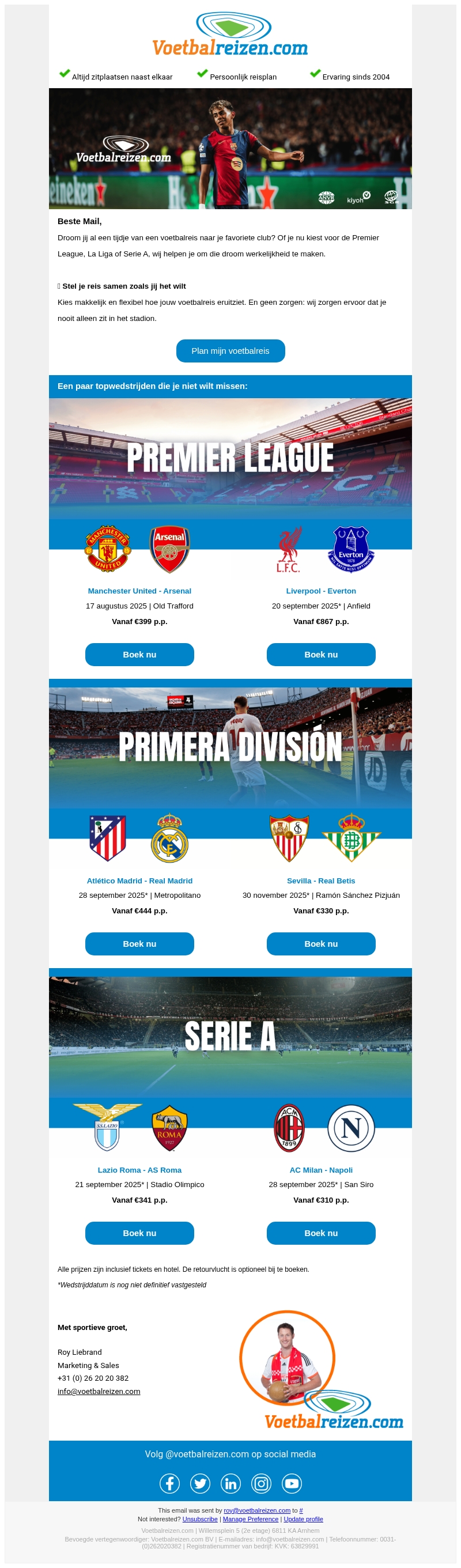Book Lazio Roma - AS Roma trip
The image size is (461, 1568).
(139, 1233)
